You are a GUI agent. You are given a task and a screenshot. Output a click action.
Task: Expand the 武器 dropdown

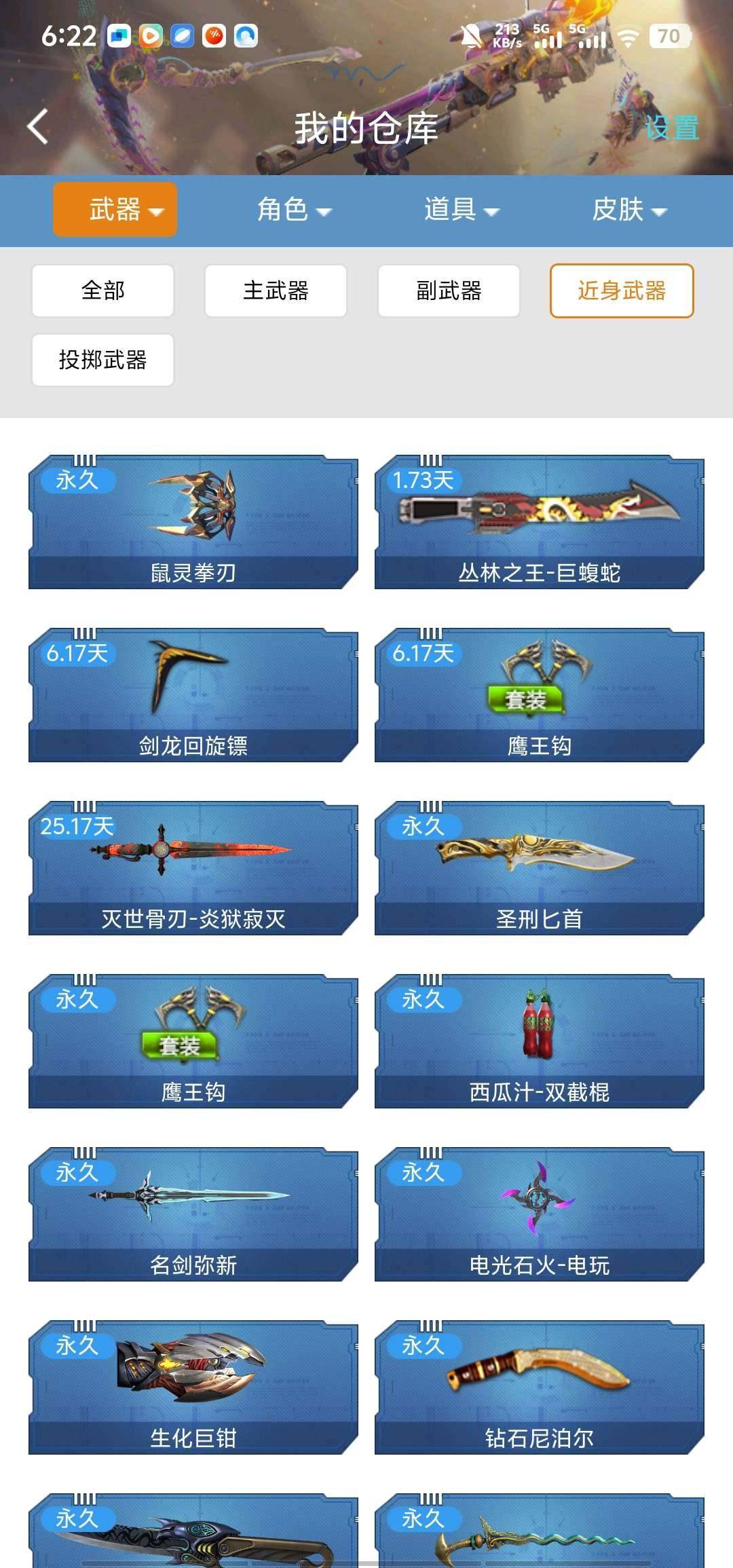point(114,210)
